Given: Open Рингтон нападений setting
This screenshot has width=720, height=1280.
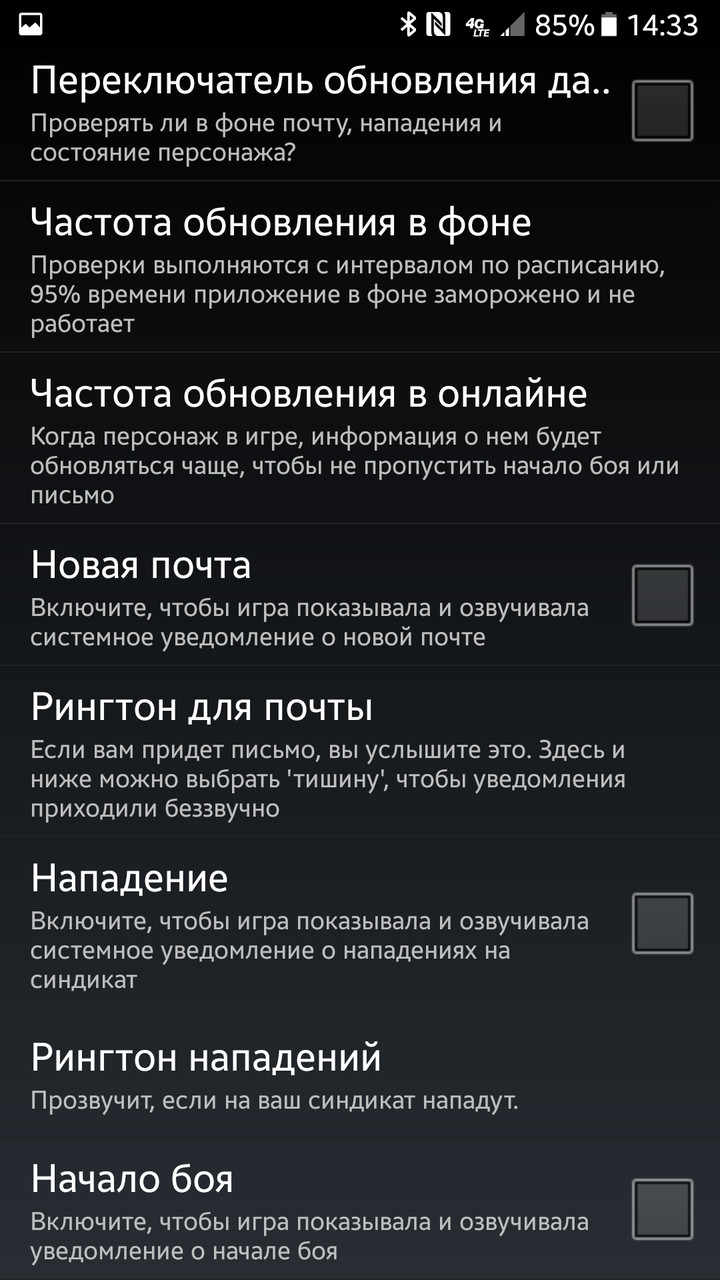Looking at the screenshot, I should click(x=360, y=1074).
